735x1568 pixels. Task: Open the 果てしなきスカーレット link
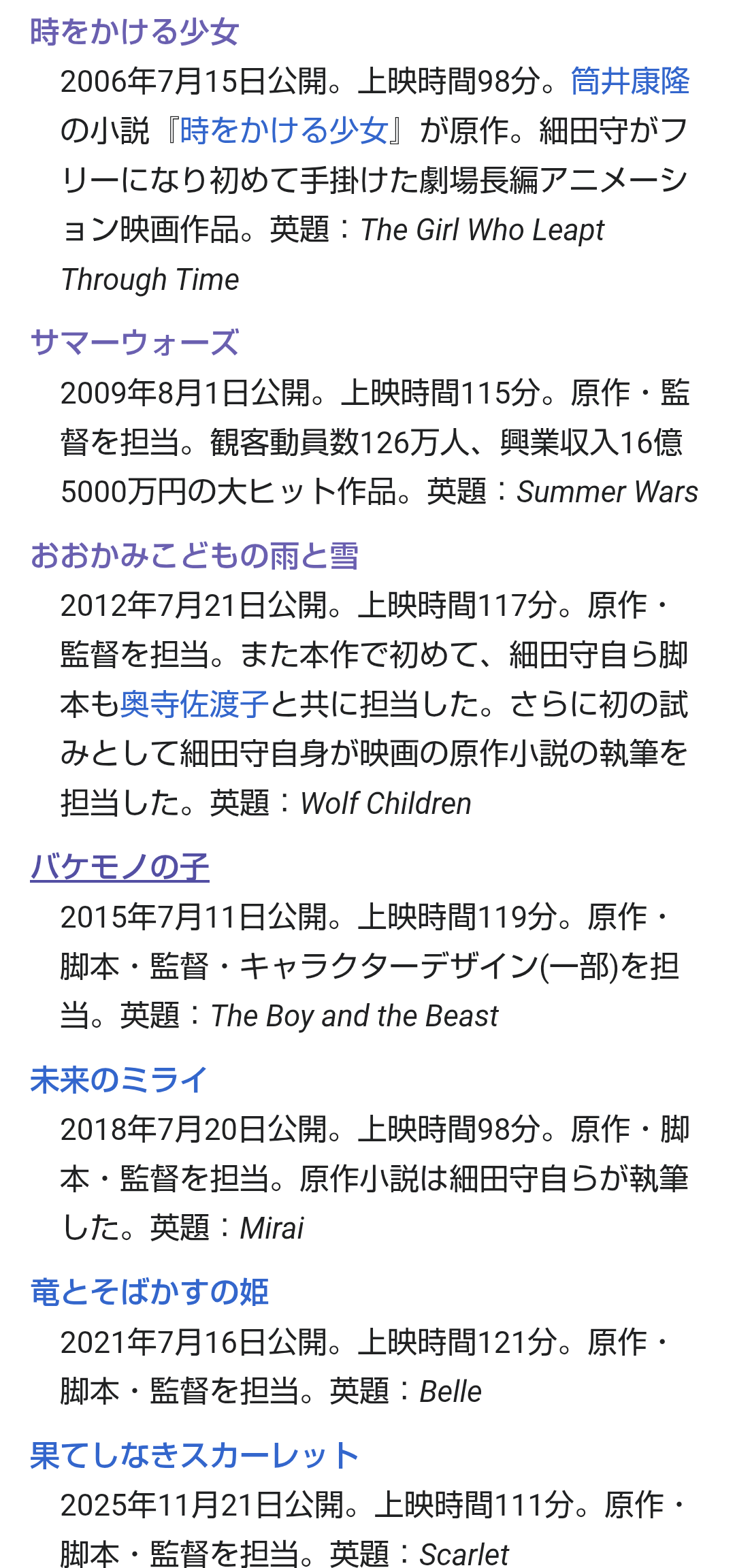(x=194, y=1455)
